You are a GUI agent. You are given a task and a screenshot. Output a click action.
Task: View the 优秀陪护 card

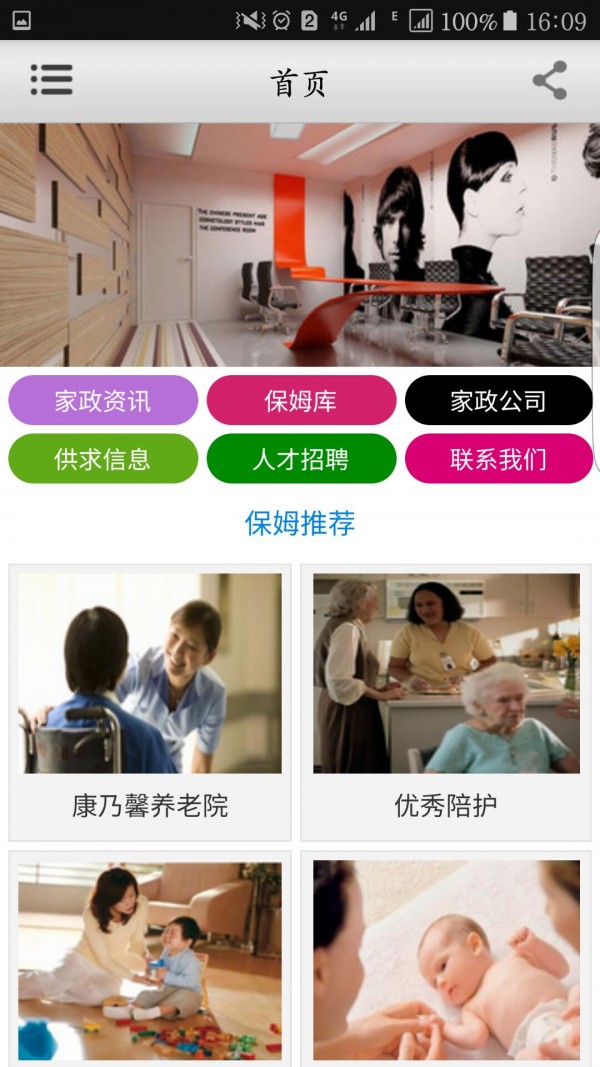[x=446, y=702]
